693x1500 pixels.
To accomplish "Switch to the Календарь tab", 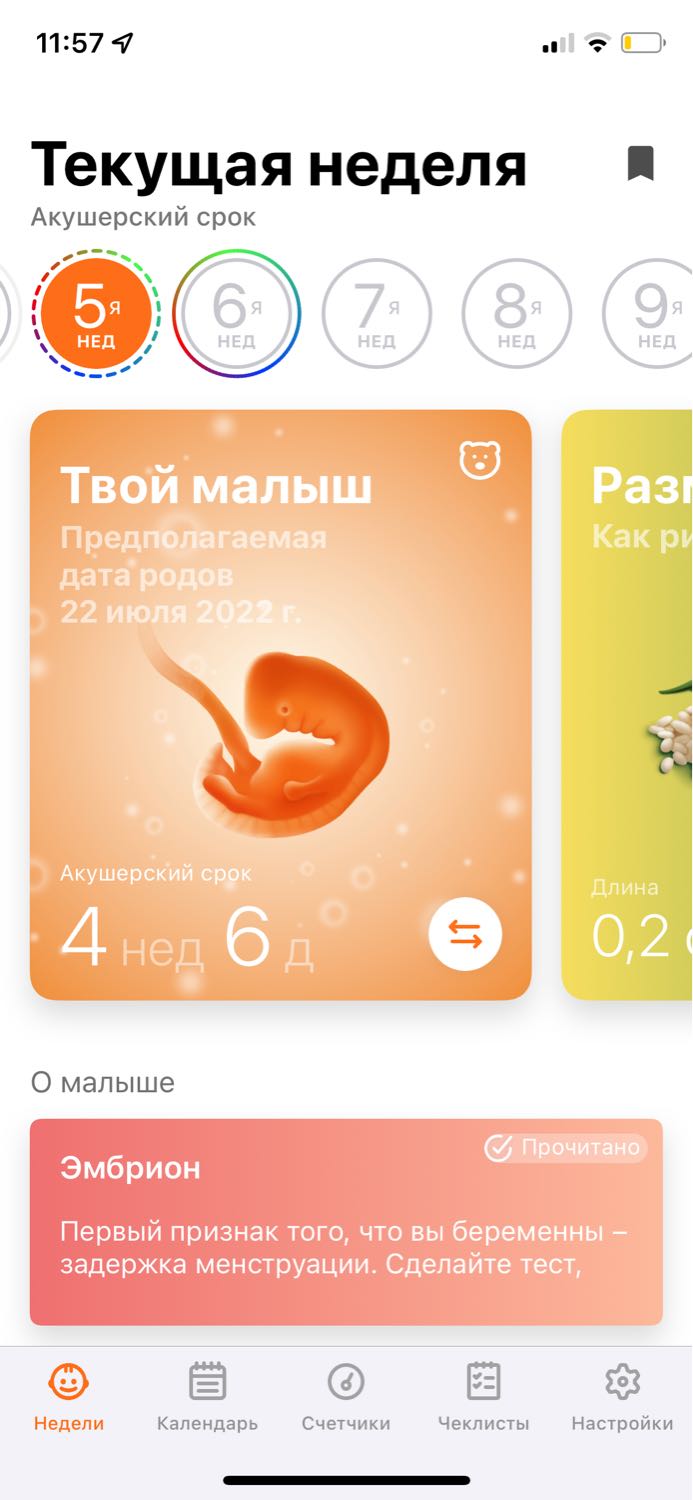I will (x=207, y=1398).
